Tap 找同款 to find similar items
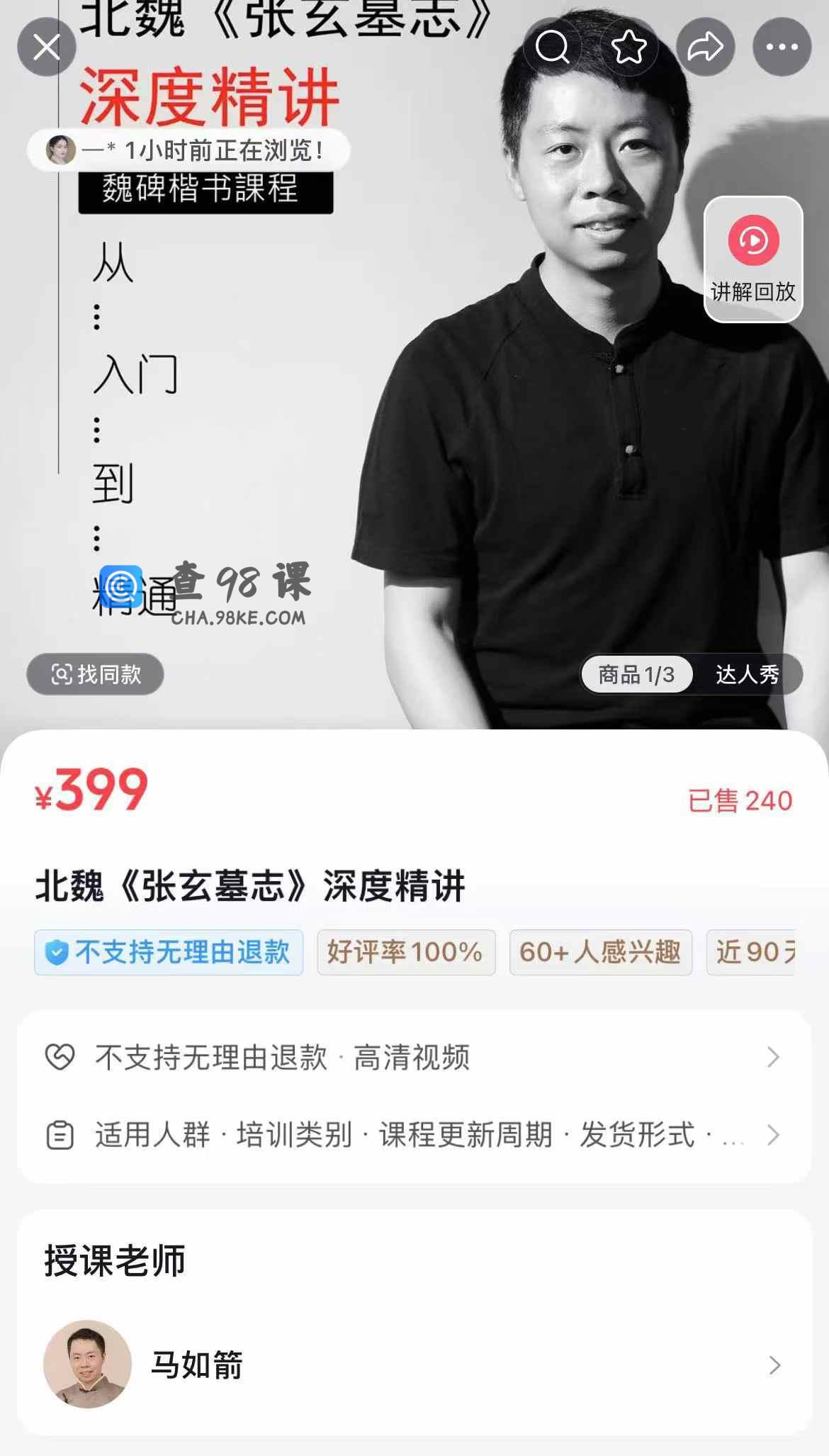This screenshot has height=1456, width=829. pos(96,674)
